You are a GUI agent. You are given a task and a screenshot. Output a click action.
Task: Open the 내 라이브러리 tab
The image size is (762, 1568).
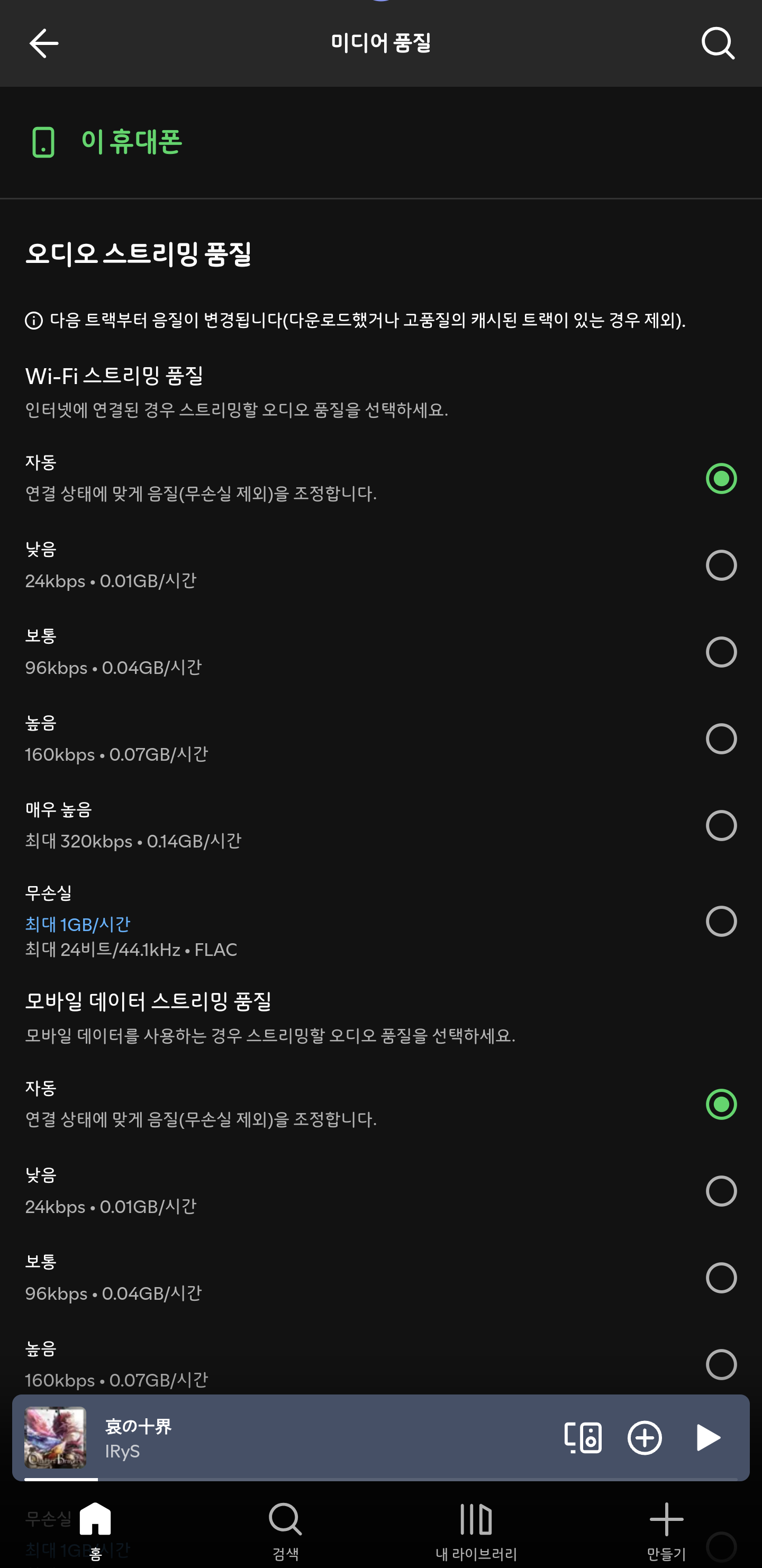[x=476, y=1529]
